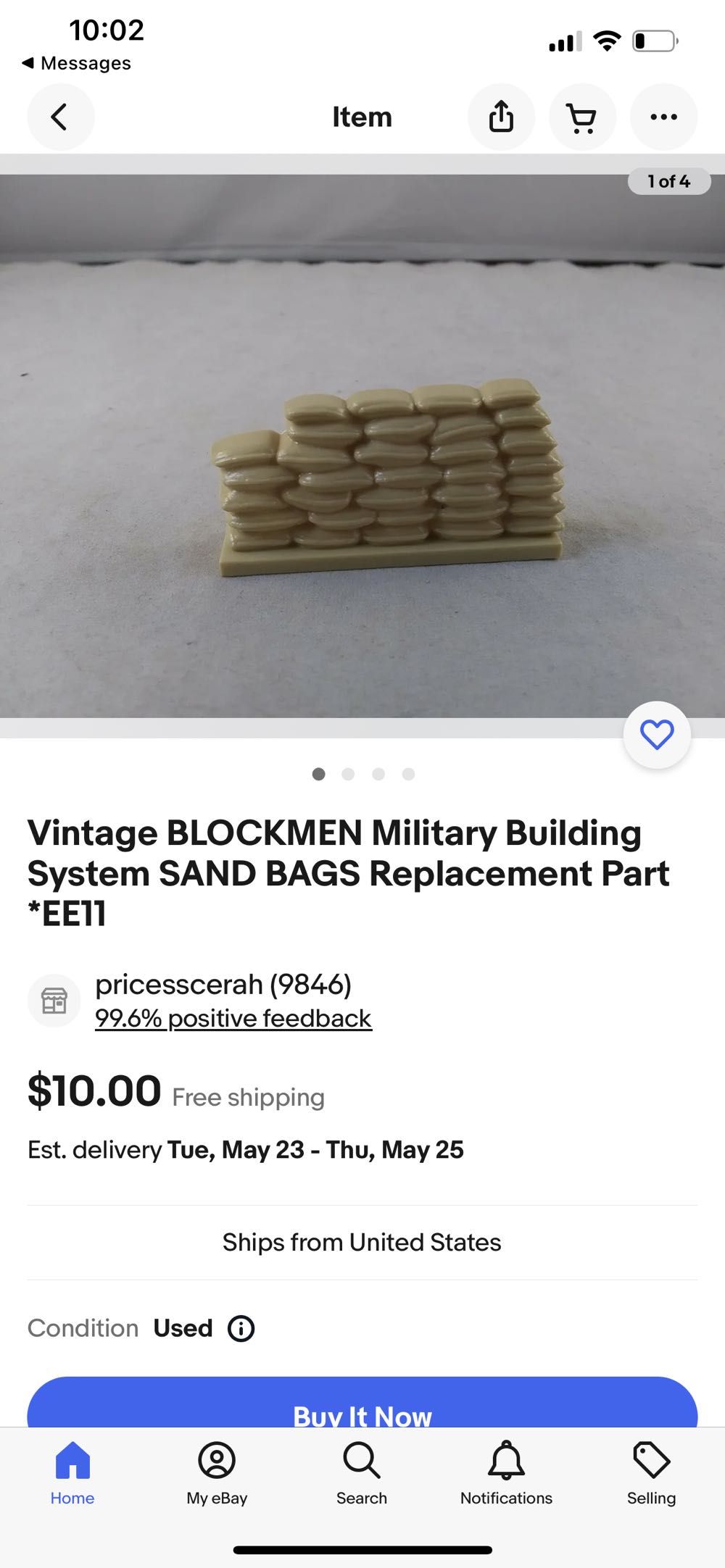The image size is (725, 1568).
Task: Open the seller's store page icon
Action: coord(54,1001)
